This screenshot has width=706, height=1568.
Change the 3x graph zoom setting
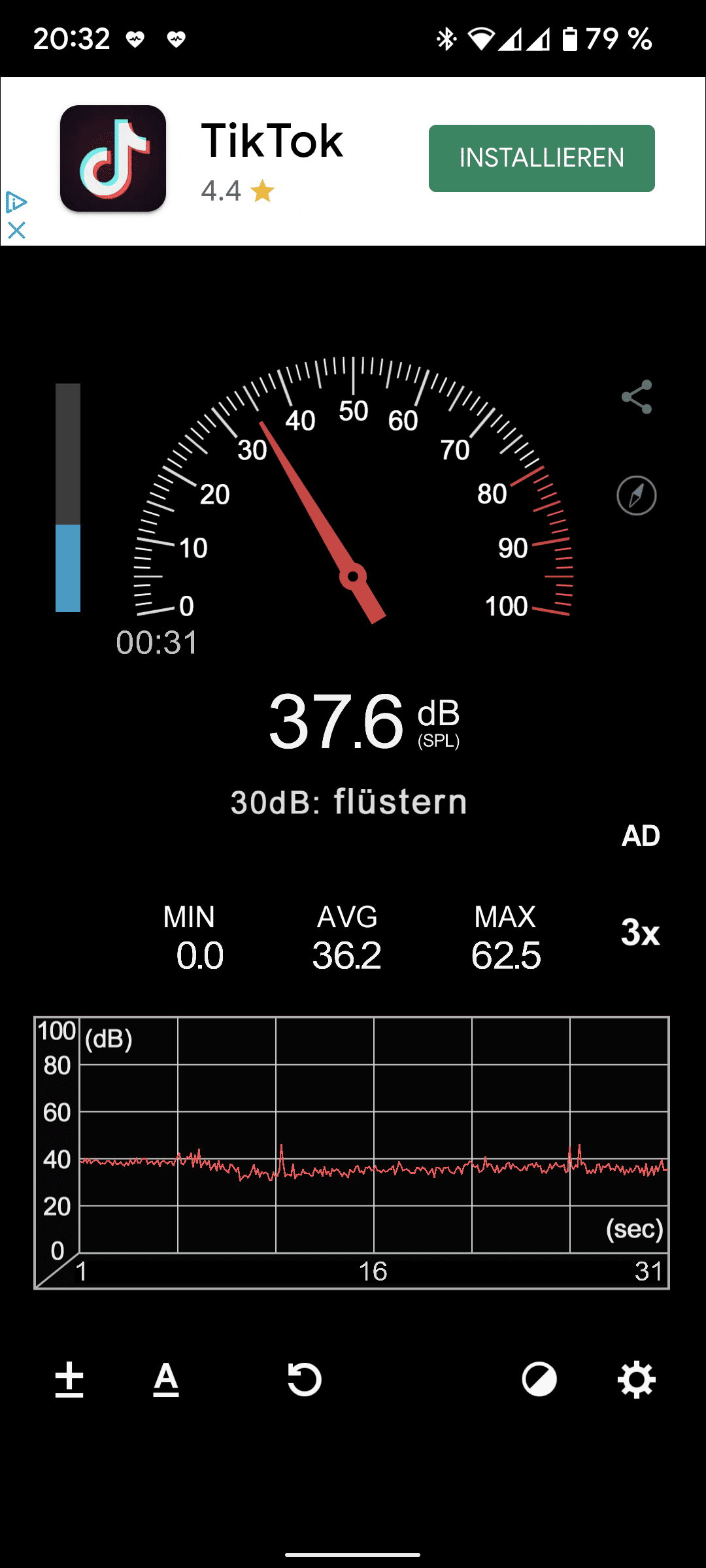[x=641, y=932]
